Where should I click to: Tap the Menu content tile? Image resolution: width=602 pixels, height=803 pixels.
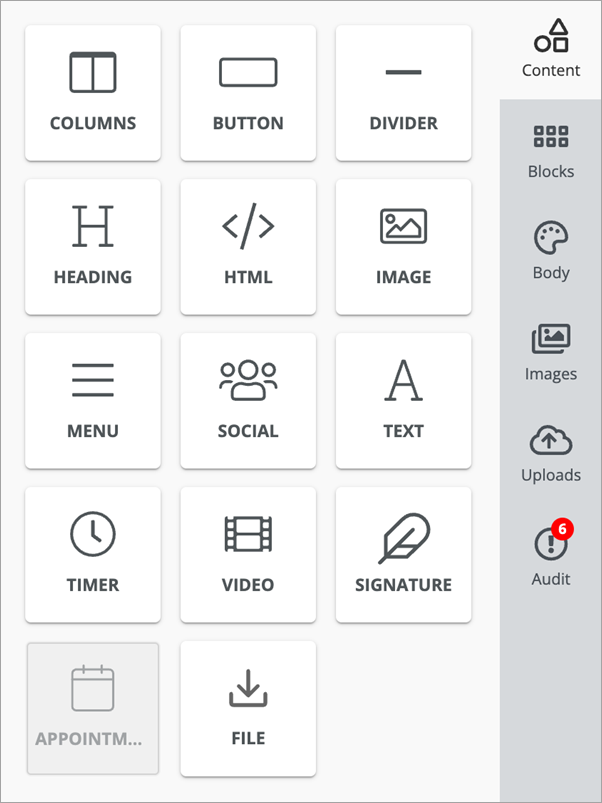pyautogui.click(x=93, y=401)
